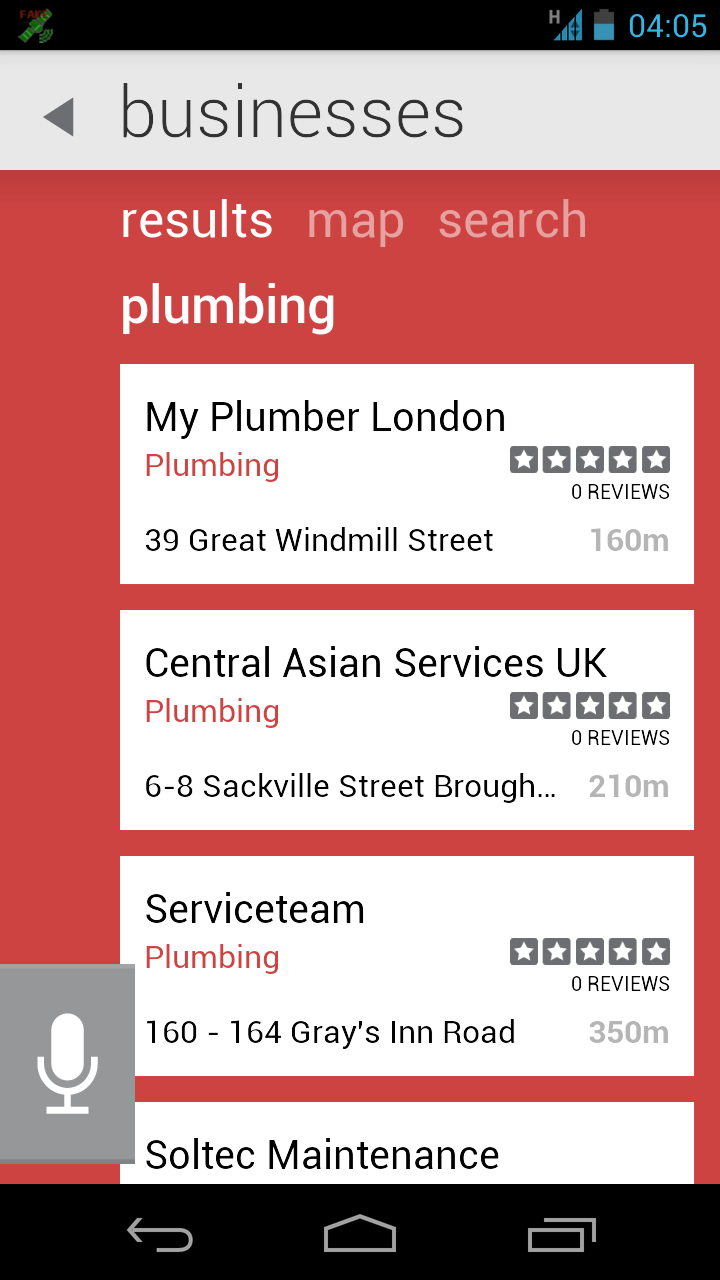Viewport: 720px width, 1280px height.
Task: Tap the system home button
Action: point(360,1234)
